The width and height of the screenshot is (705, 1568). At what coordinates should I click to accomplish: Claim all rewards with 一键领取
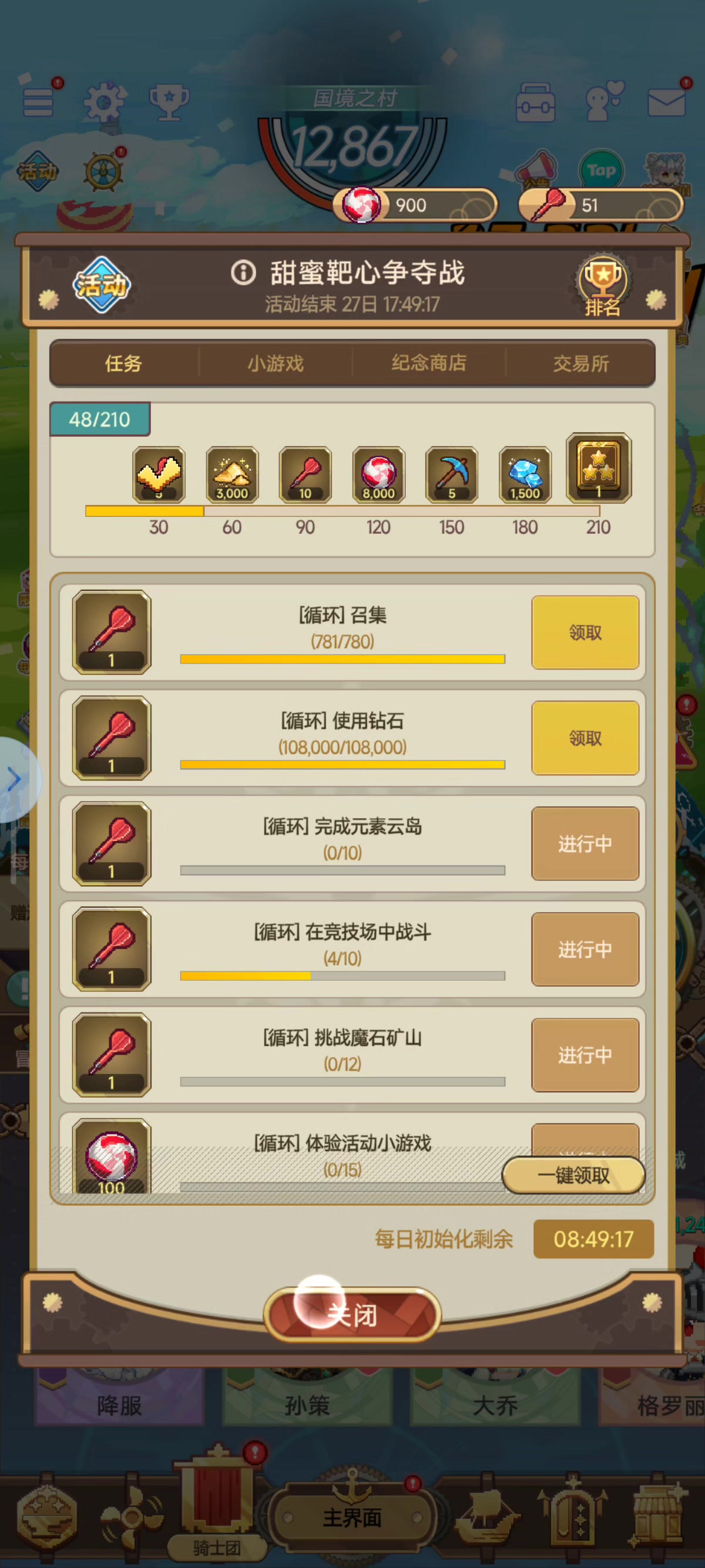[573, 1175]
